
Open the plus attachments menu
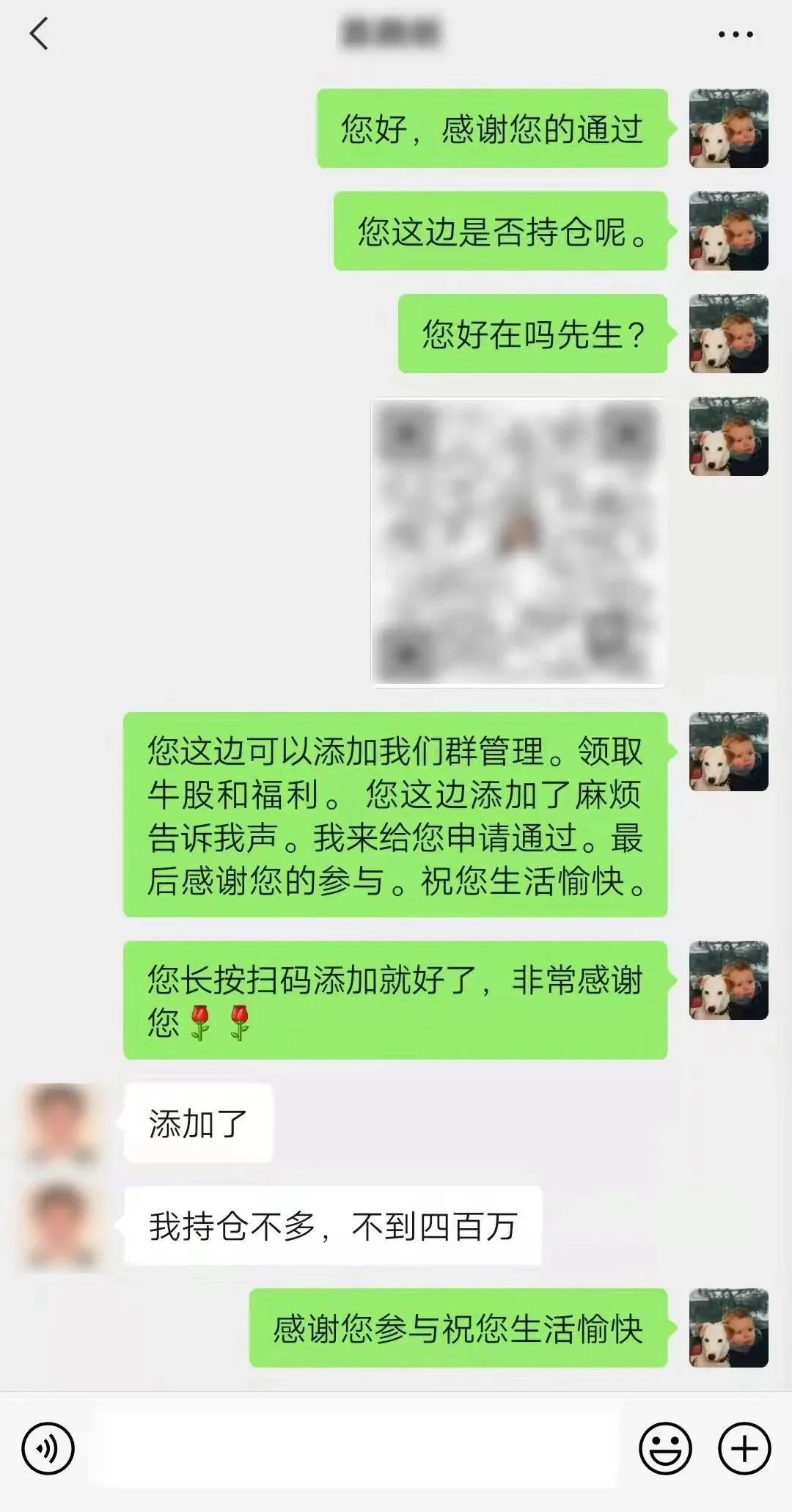click(x=744, y=1449)
